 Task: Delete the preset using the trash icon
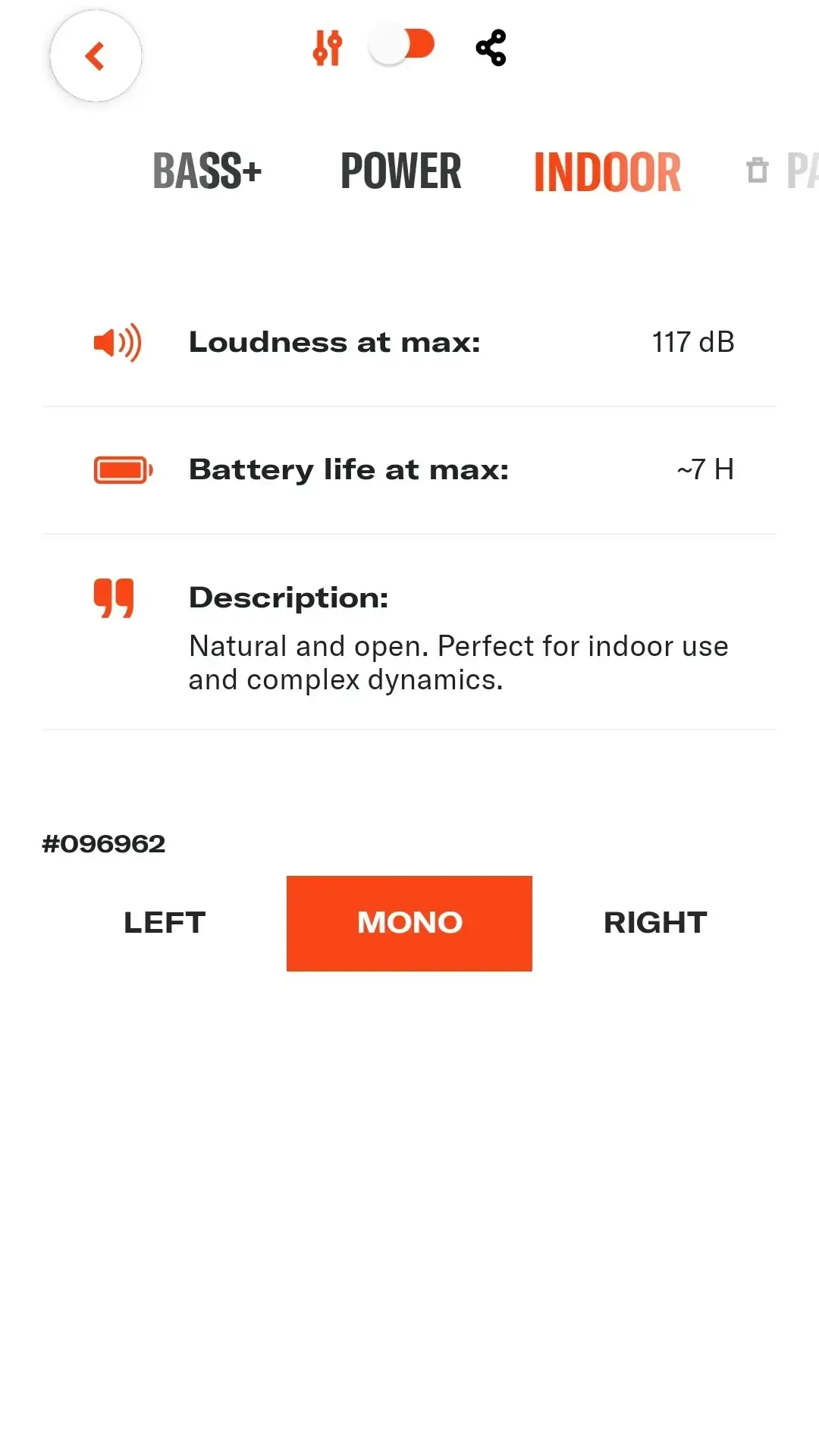click(757, 171)
